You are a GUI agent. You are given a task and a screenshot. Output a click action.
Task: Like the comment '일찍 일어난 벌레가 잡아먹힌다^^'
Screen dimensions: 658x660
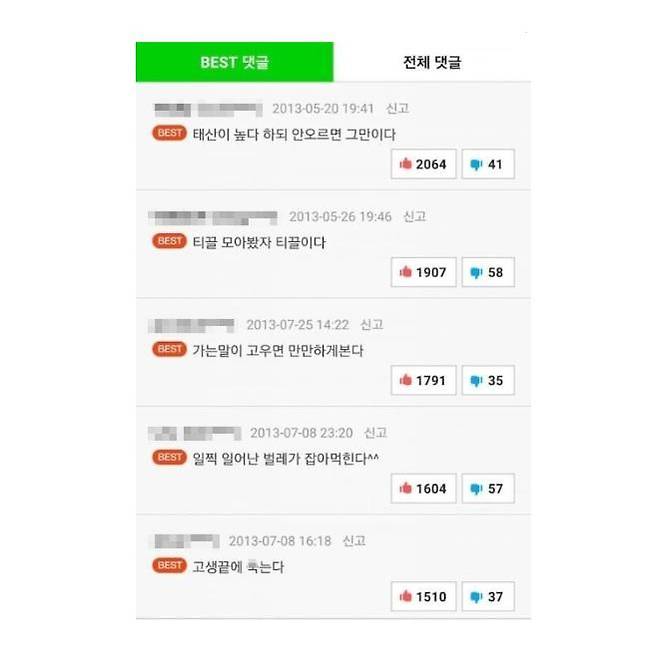pos(423,489)
